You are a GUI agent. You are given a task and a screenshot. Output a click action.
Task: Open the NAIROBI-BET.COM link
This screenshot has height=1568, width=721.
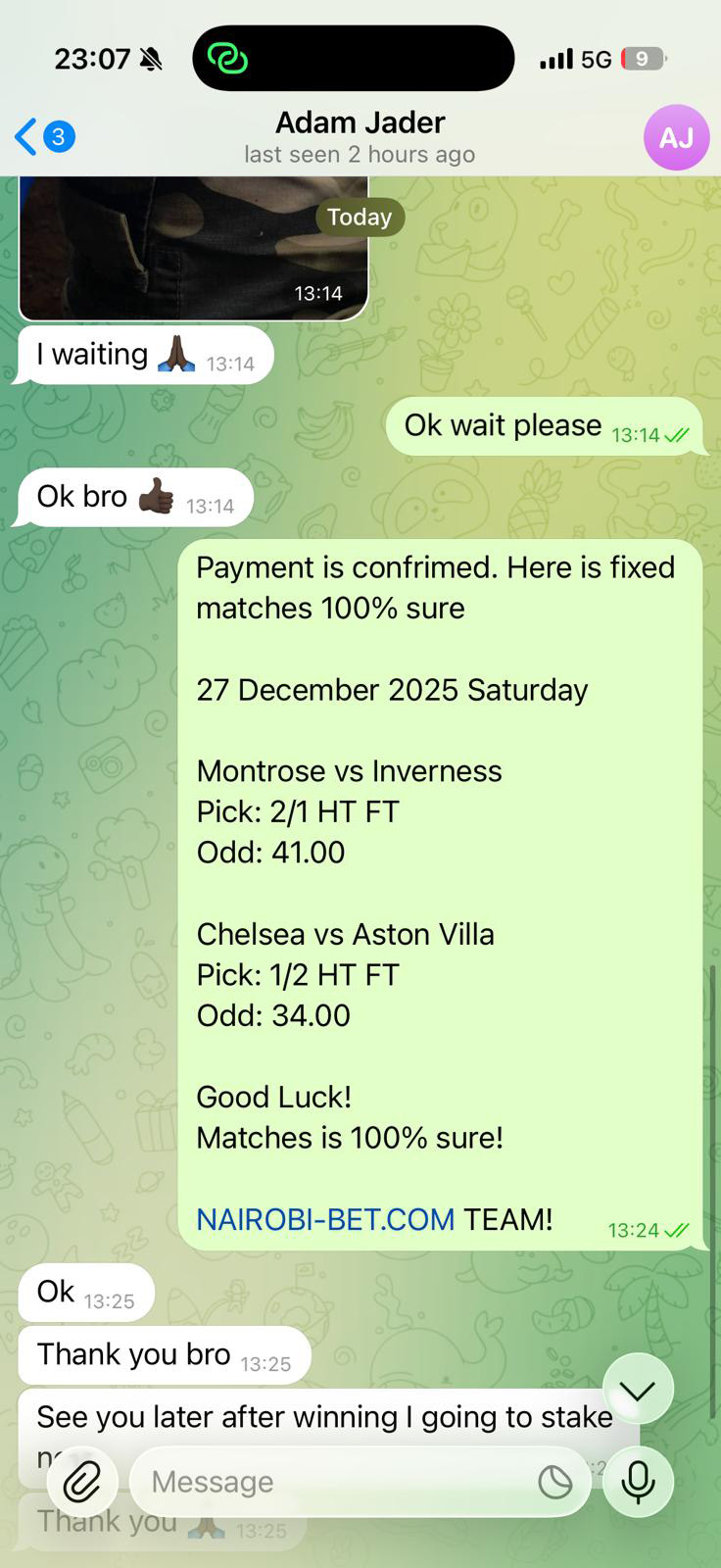[325, 1219]
